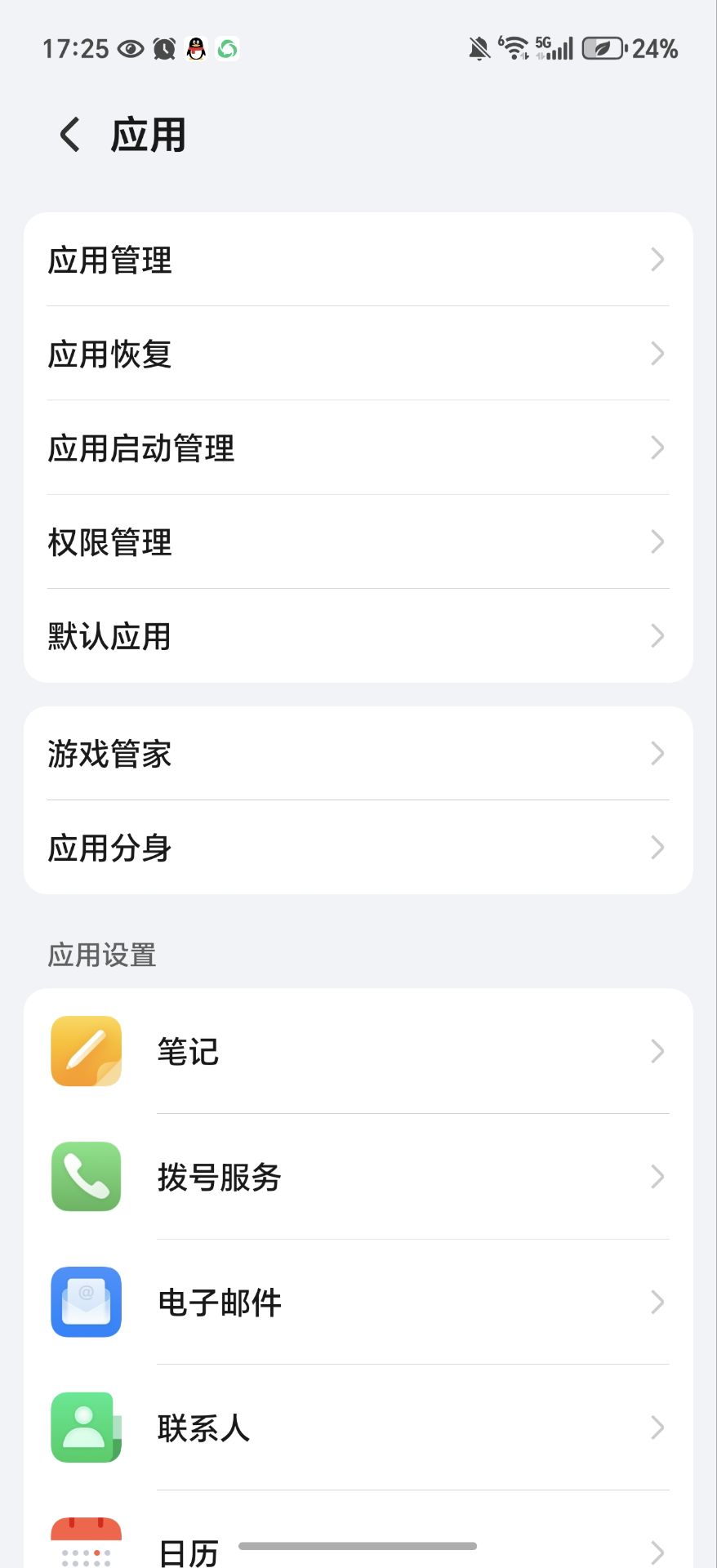Image resolution: width=717 pixels, height=1568 pixels.
Task: Open the 应用恢复 settings entry
Action: 358,354
